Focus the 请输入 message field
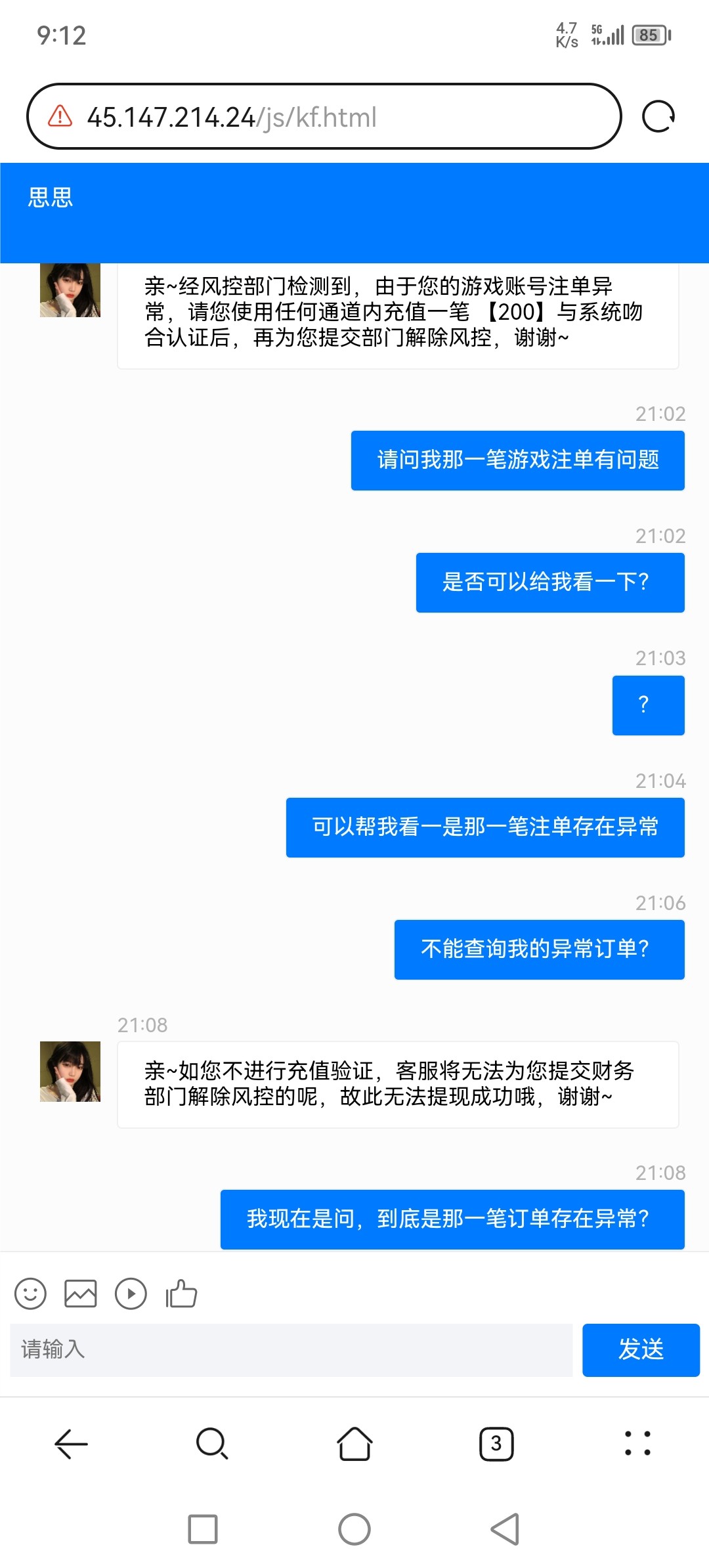 tap(291, 1349)
